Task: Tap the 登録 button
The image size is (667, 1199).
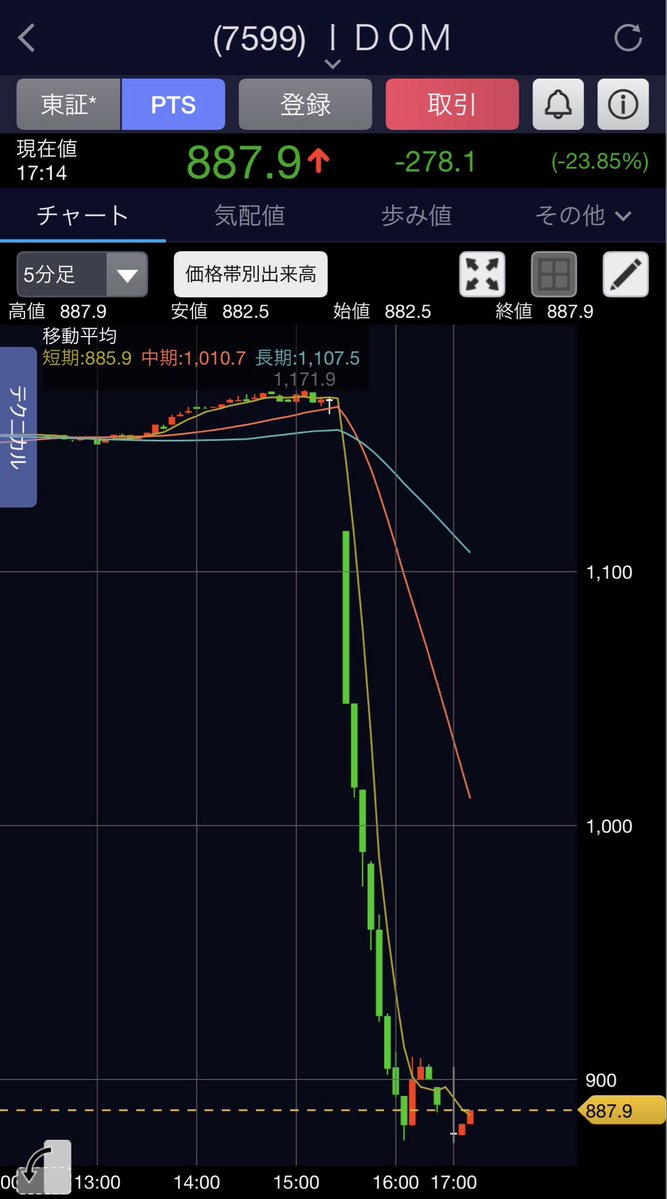Action: coord(305,104)
